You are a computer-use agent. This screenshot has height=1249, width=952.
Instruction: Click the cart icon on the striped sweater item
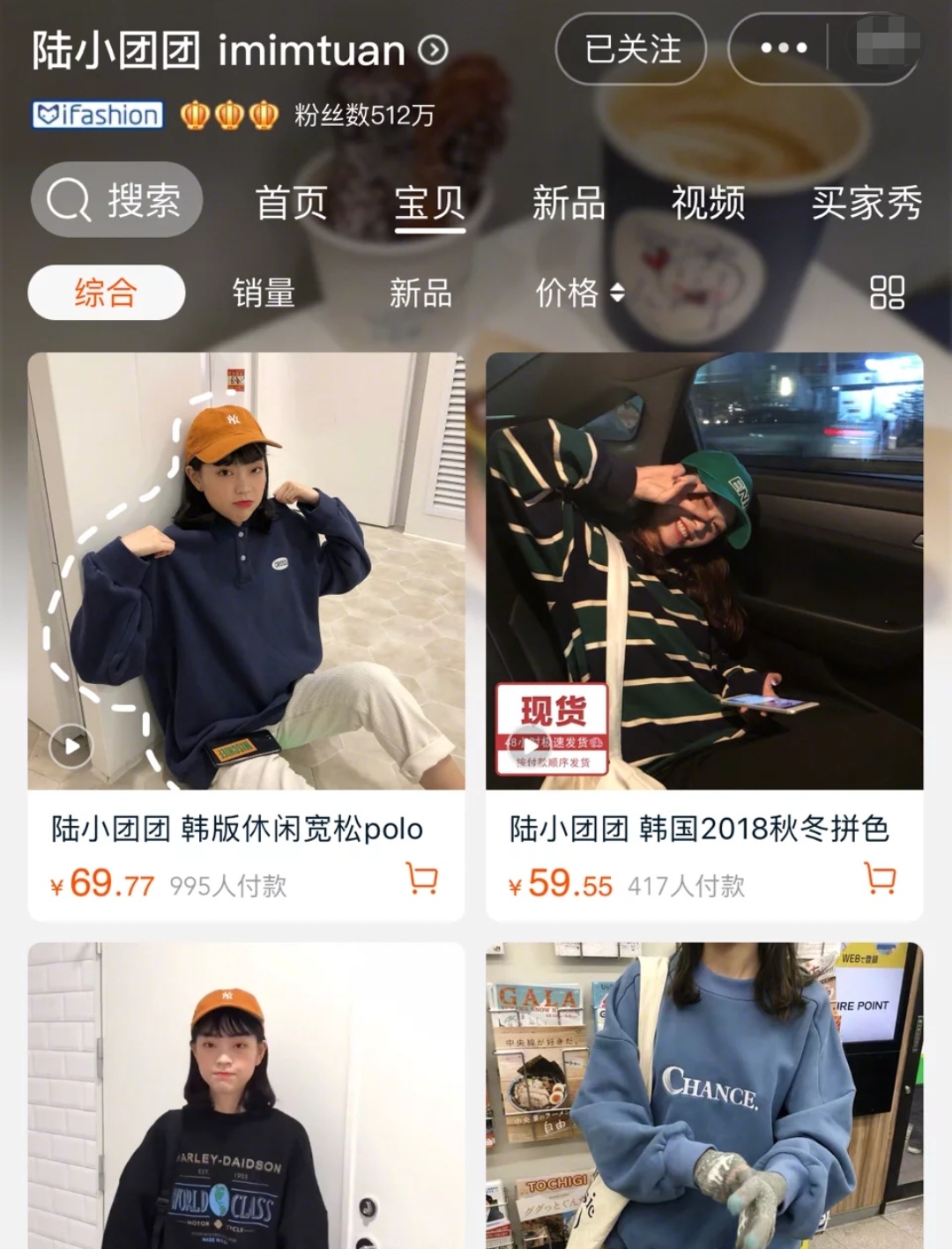tap(881, 879)
